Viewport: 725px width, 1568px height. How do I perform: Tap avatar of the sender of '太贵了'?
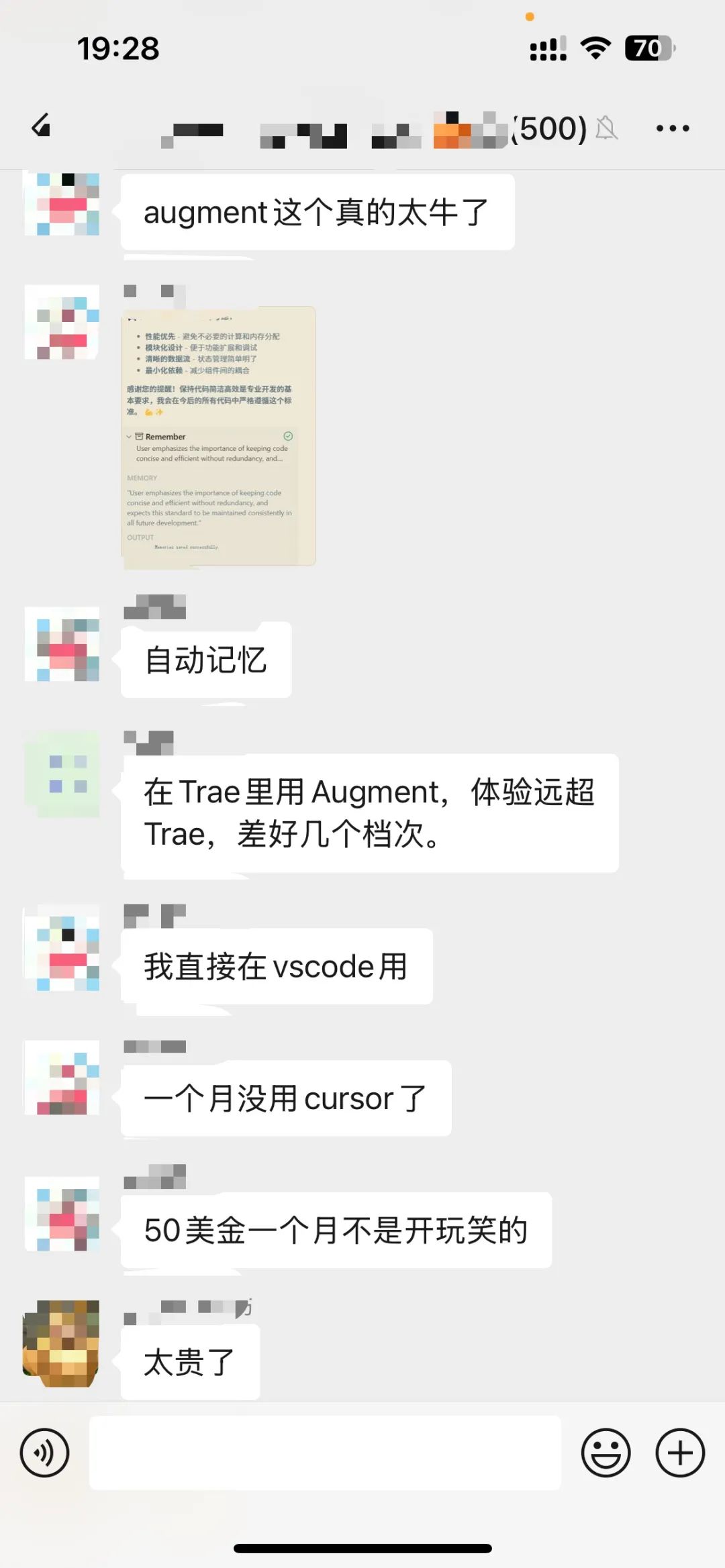pyautogui.click(x=62, y=1343)
